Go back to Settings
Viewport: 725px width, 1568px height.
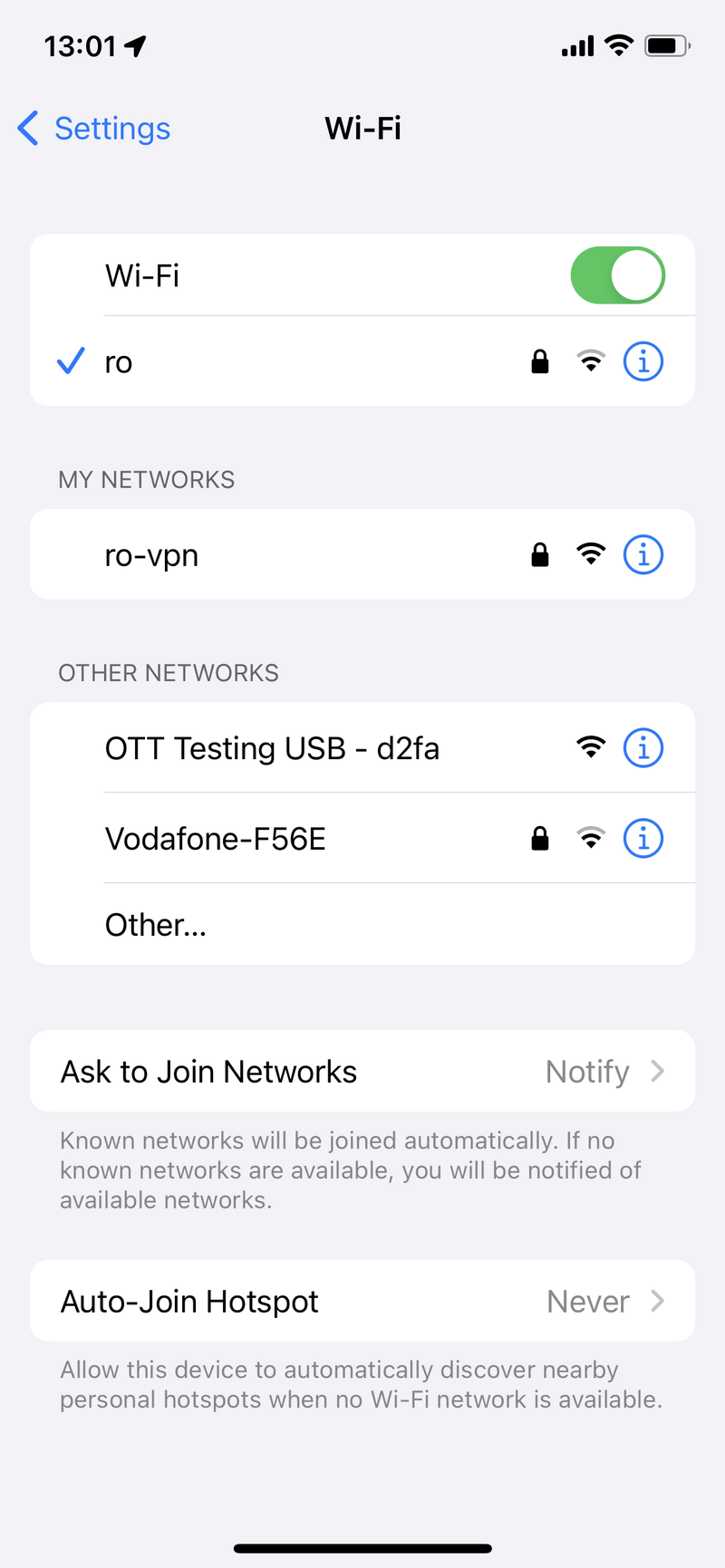(x=92, y=128)
